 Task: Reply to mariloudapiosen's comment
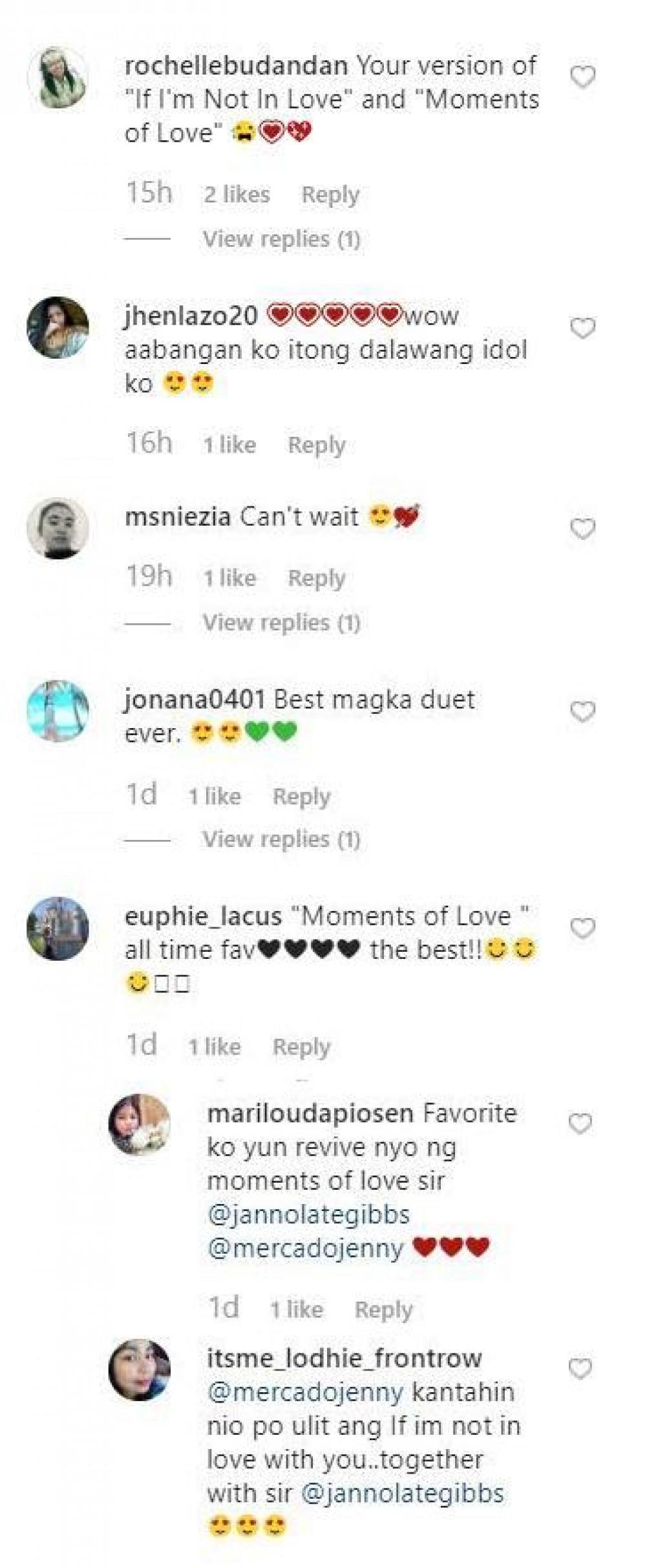[x=383, y=1310]
